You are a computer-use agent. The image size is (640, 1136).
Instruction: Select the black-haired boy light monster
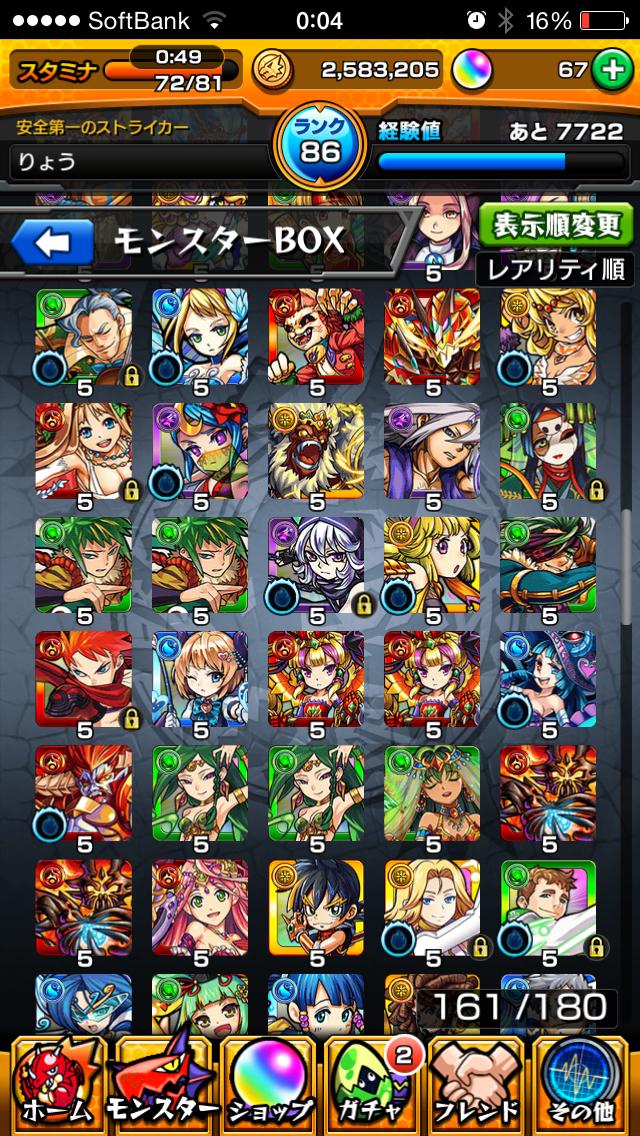click(x=315, y=907)
